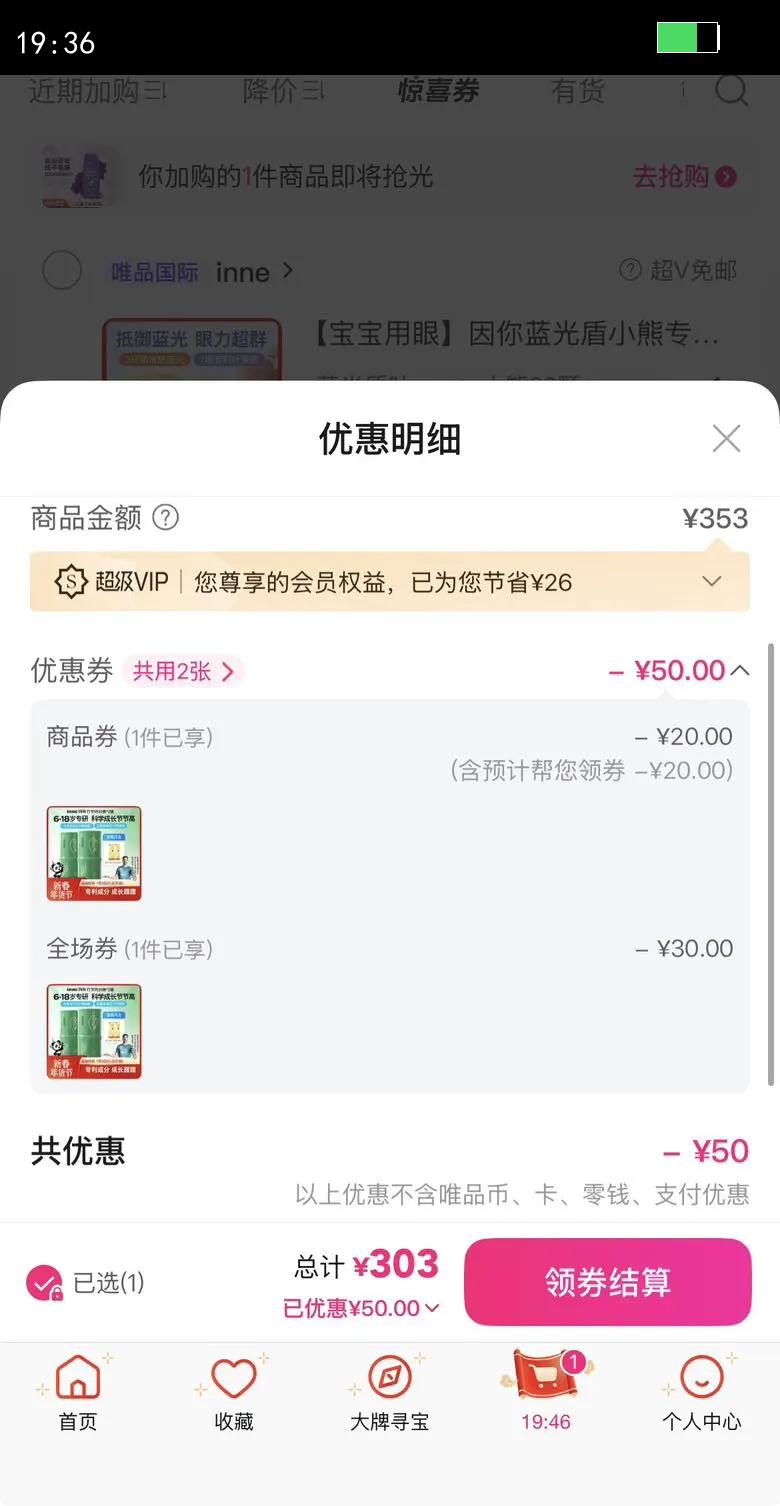Tap the 领券结算 checkout button

point(607,1281)
